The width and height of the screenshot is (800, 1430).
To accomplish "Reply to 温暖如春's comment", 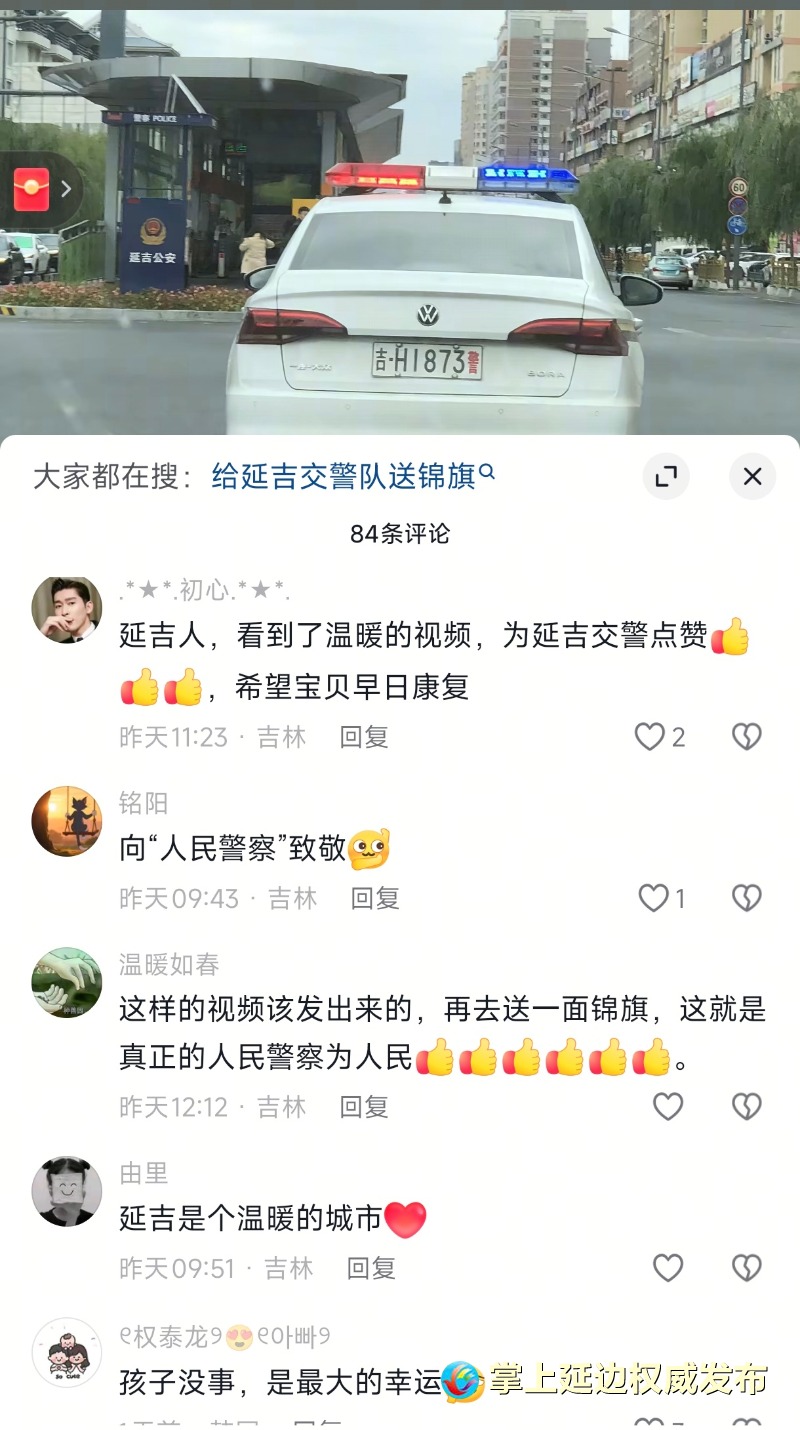I will (363, 1107).
